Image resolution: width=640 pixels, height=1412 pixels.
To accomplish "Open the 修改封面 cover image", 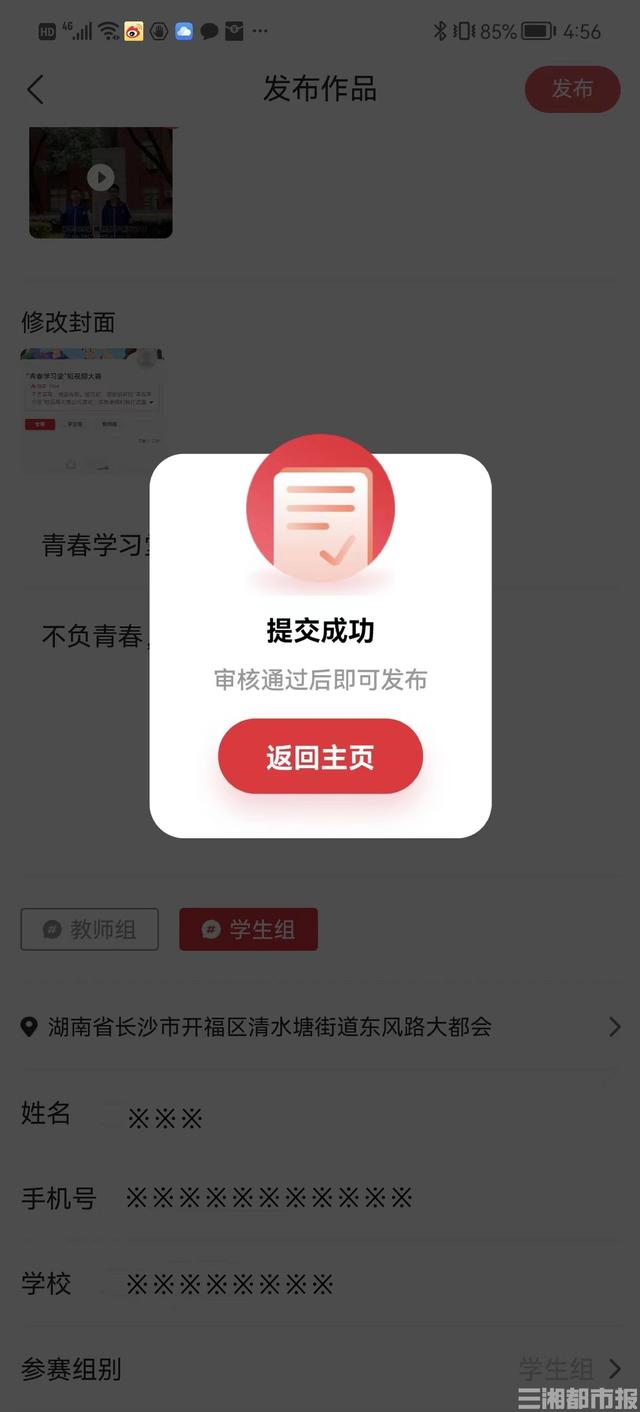I will click(91, 410).
